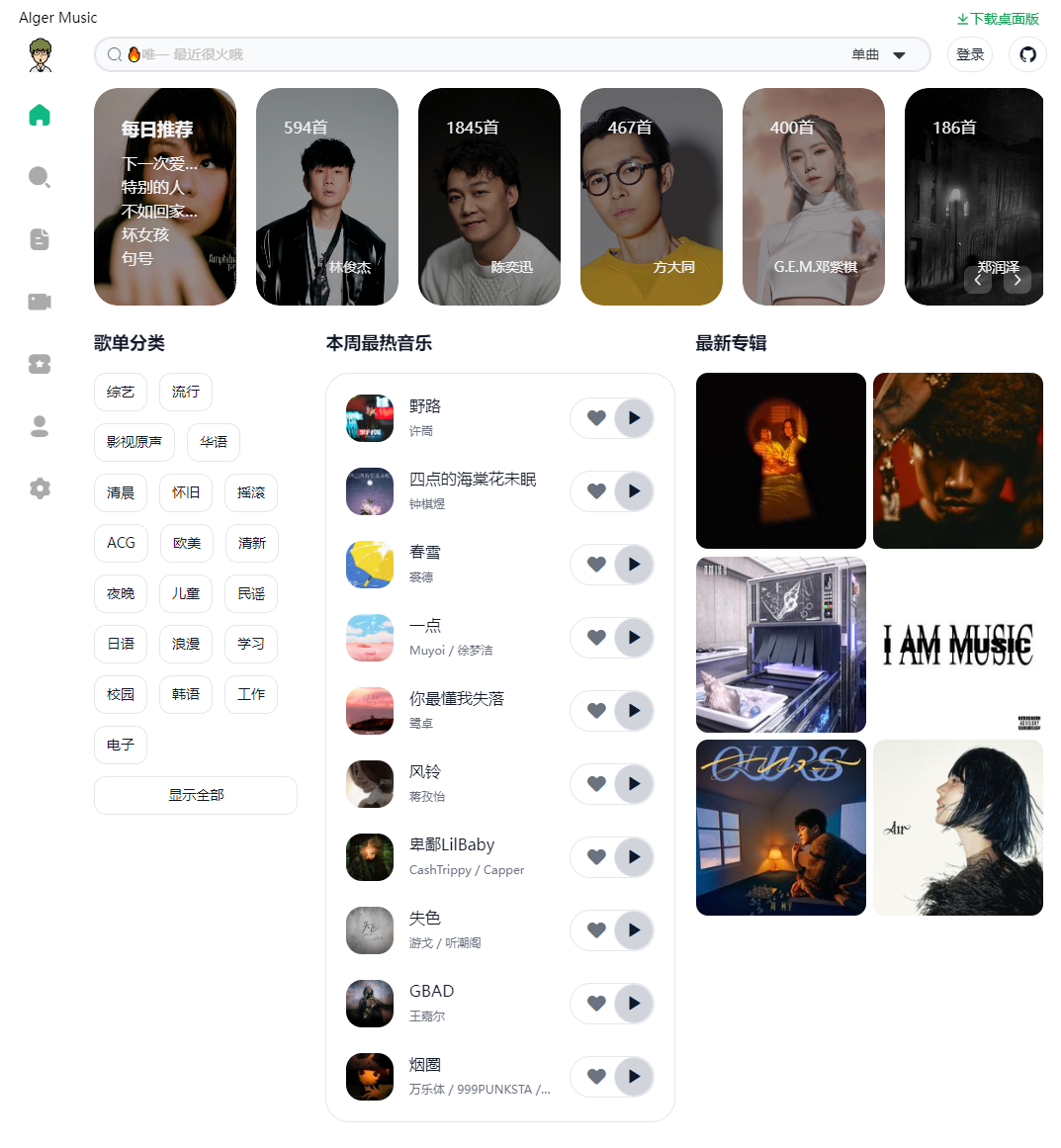
Task: Open the GitHub icon link
Action: 1027,54
